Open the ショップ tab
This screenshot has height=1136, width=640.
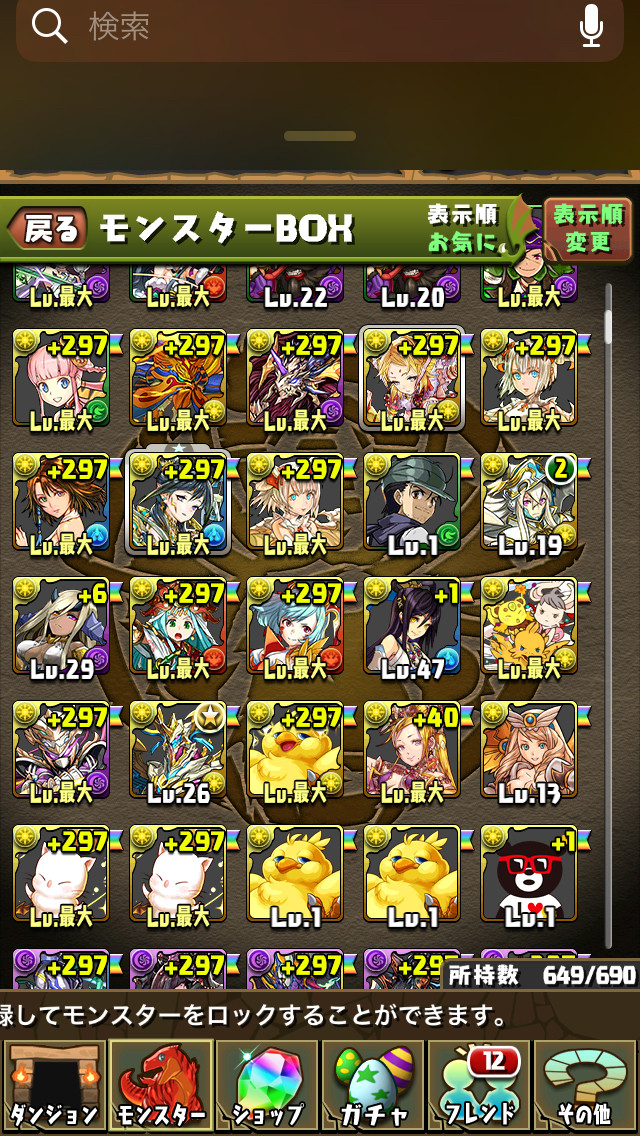267,1087
